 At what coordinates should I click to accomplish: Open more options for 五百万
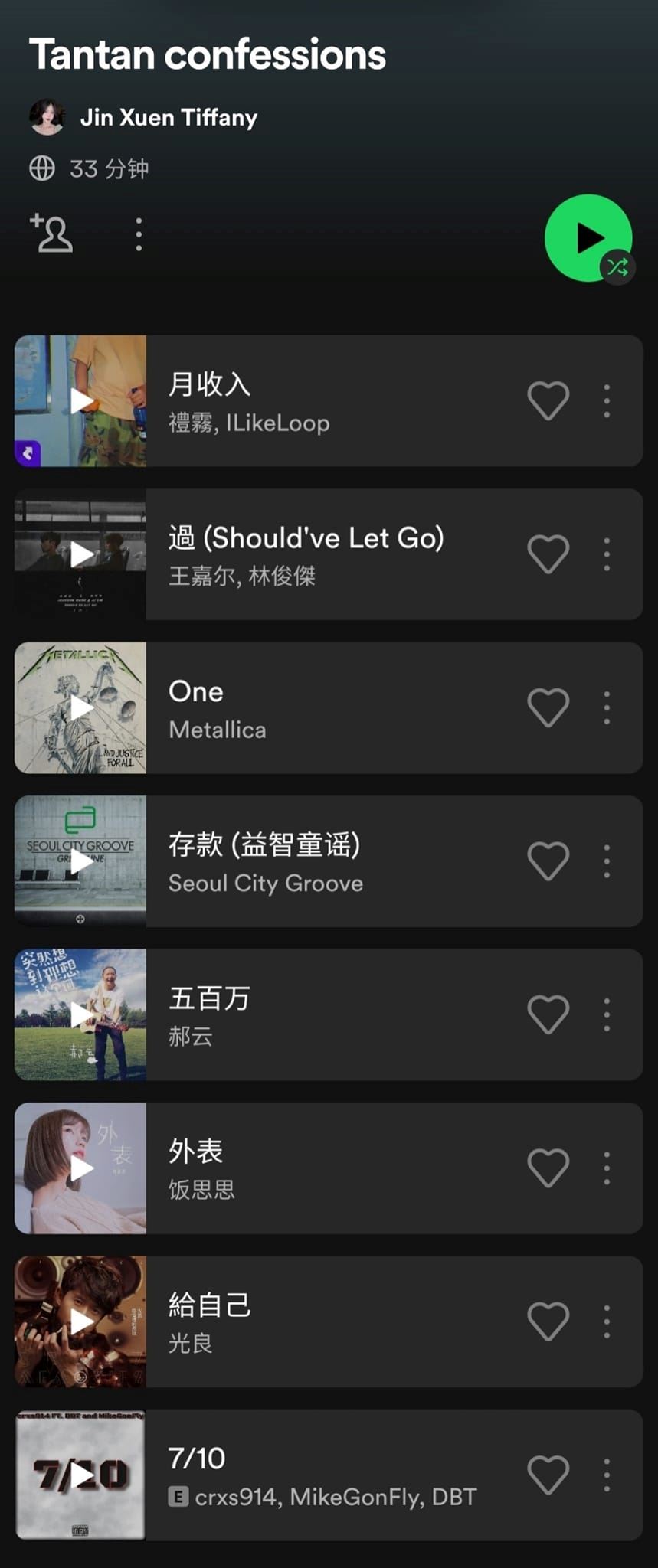pyautogui.click(x=607, y=1014)
